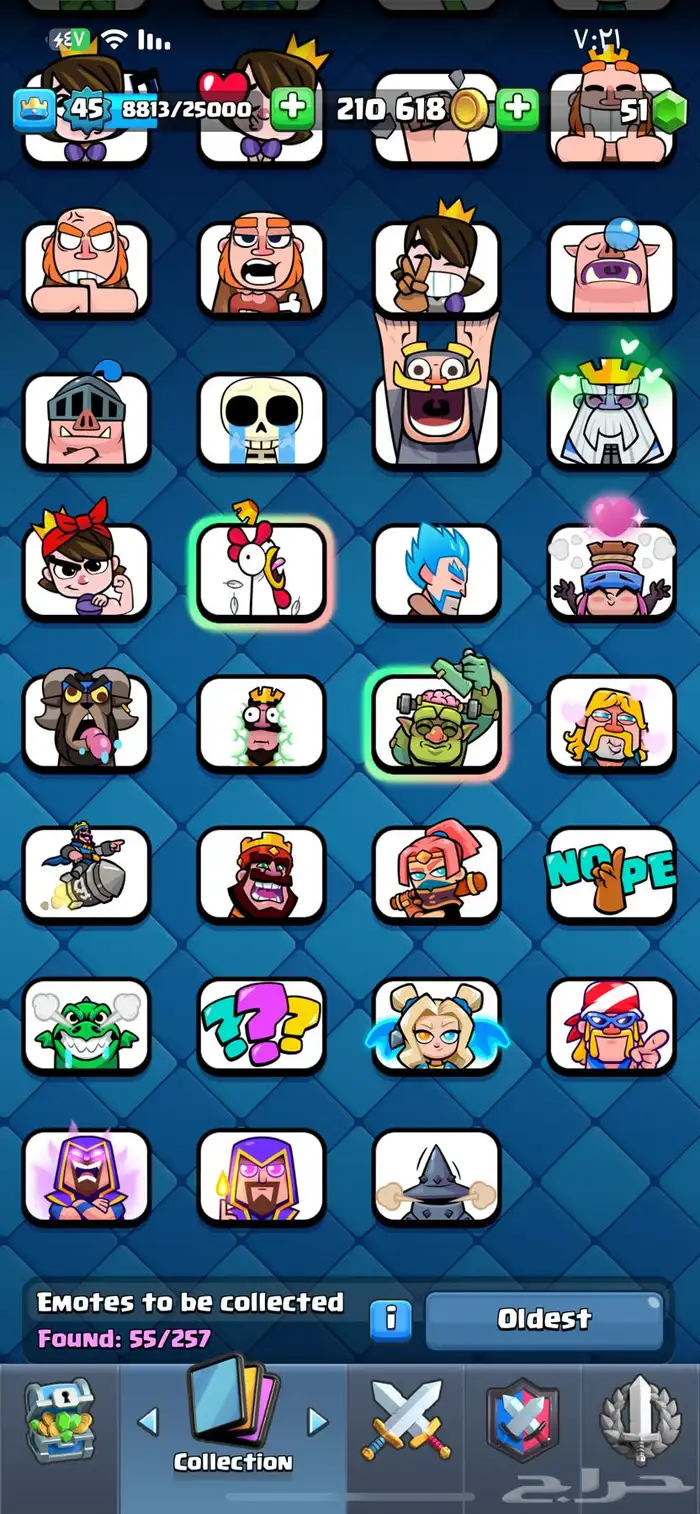Screen dimensions: 700x1514
Task: Tap the right arrow beside Collection
Action: pos(317,1421)
